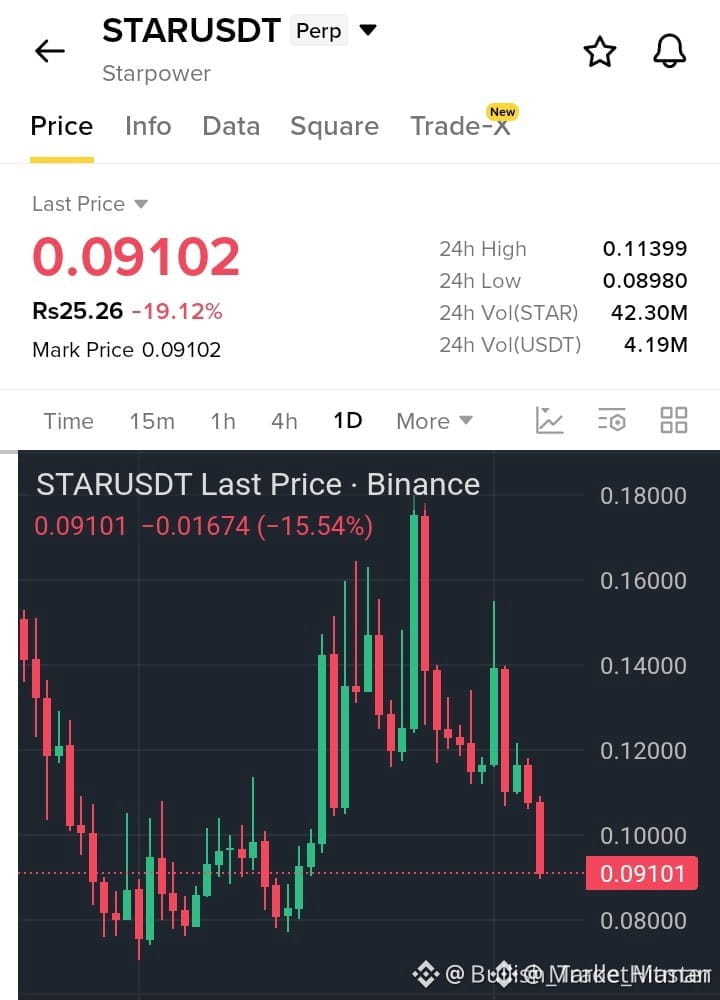Open chart settings icon

[x=612, y=420]
